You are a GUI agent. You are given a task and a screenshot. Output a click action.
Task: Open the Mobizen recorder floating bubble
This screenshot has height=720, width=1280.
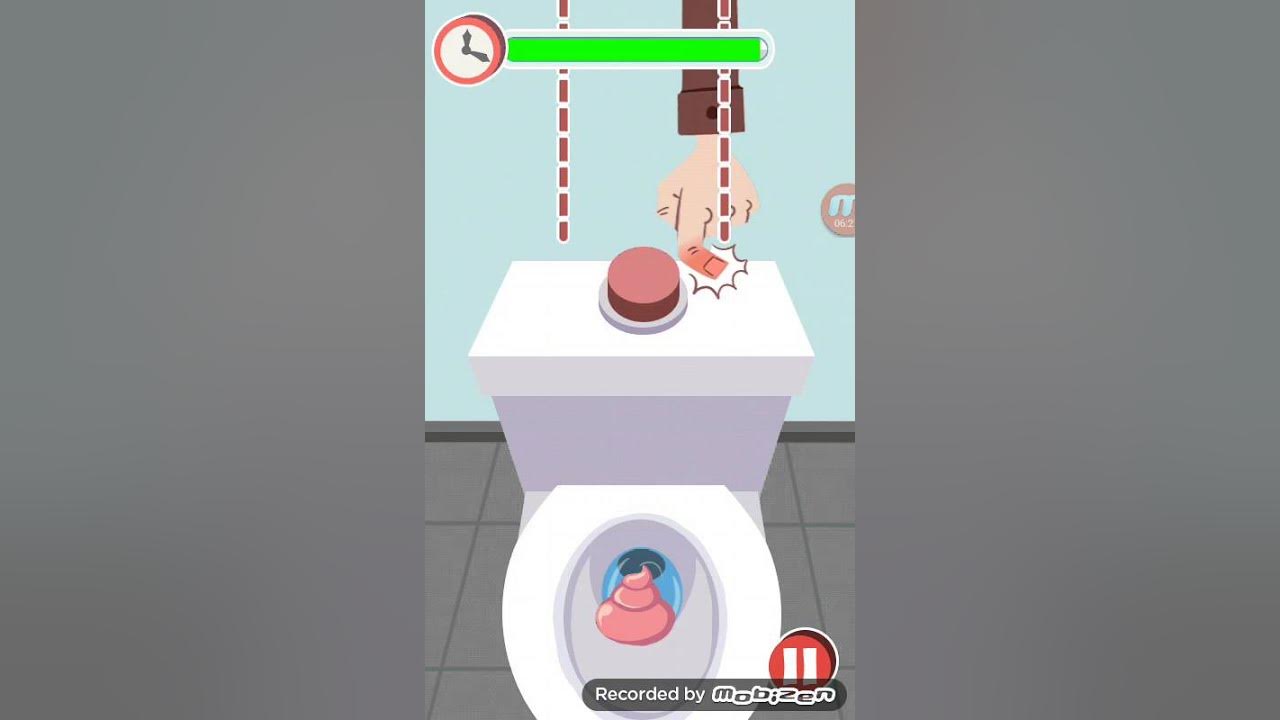pyautogui.click(x=840, y=210)
